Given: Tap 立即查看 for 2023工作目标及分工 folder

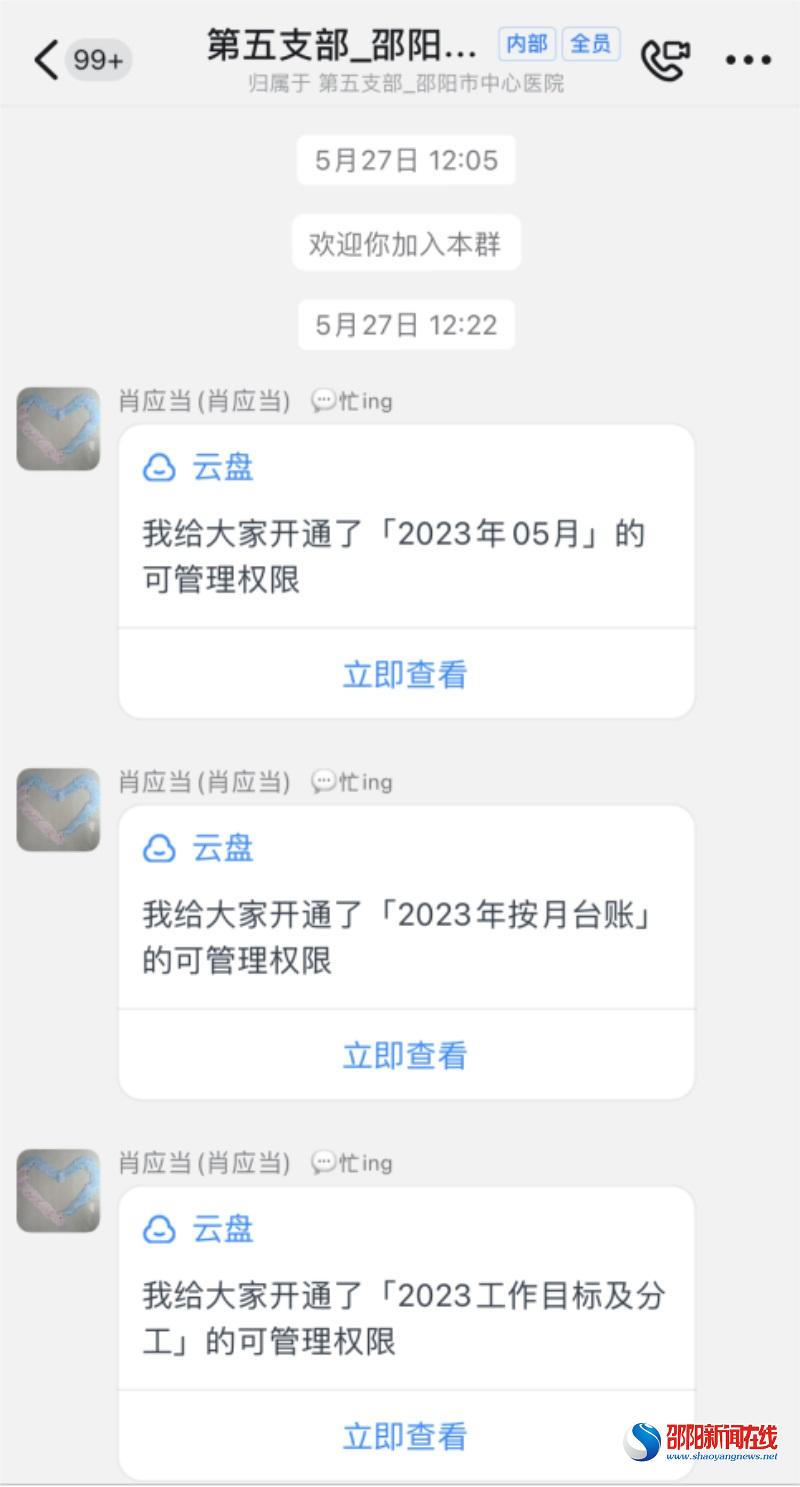Looking at the screenshot, I should 405,1437.
